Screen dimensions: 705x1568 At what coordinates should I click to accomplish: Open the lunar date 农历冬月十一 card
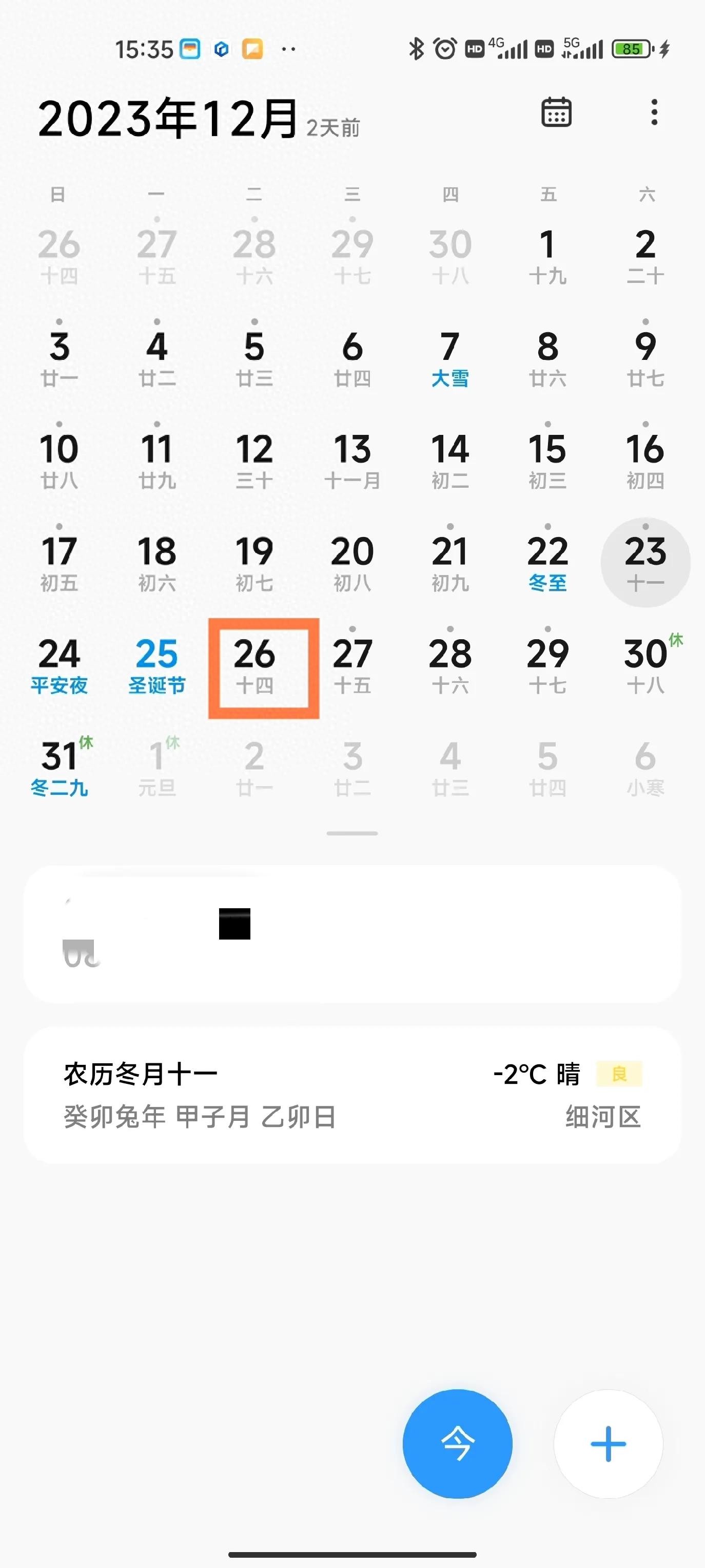[352, 1095]
